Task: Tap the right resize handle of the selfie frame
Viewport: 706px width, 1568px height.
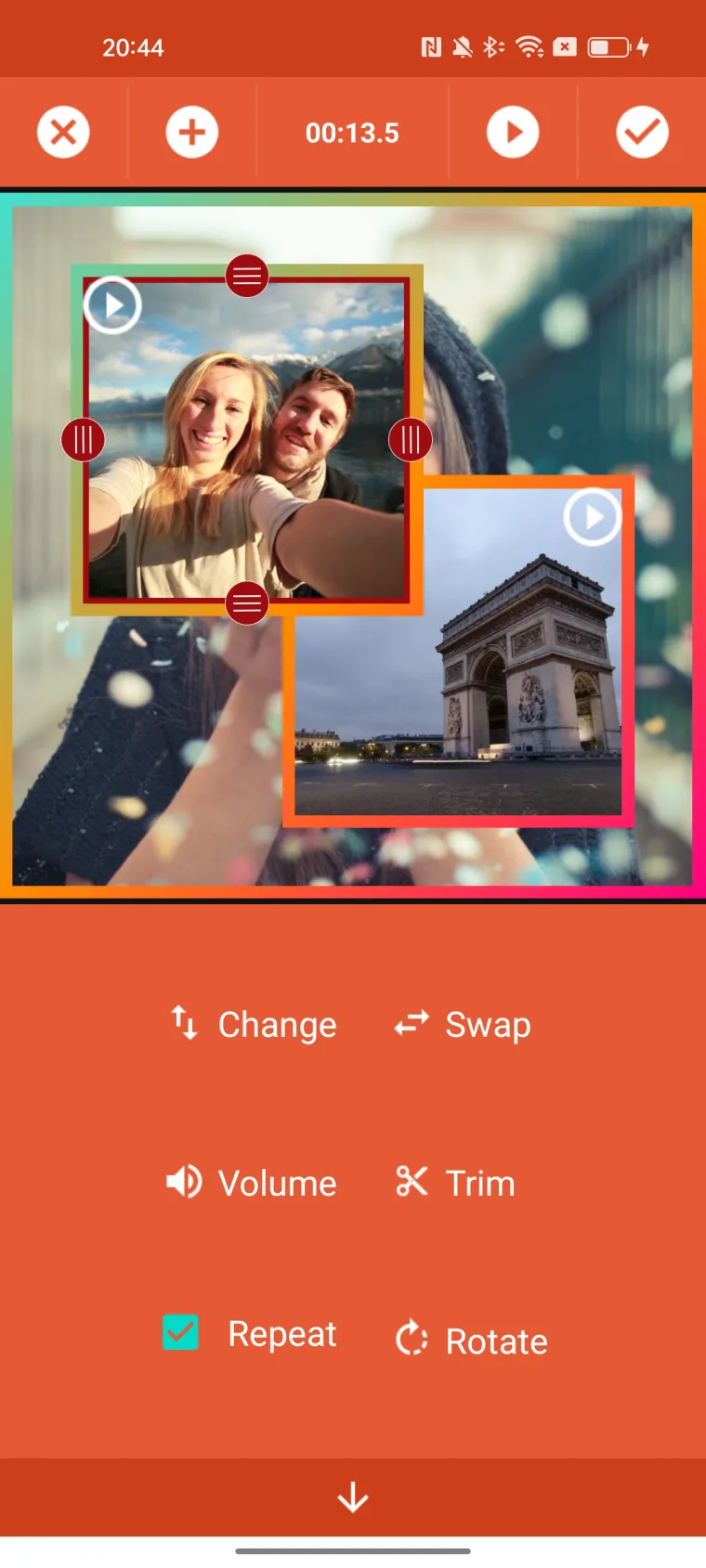Action: click(411, 439)
